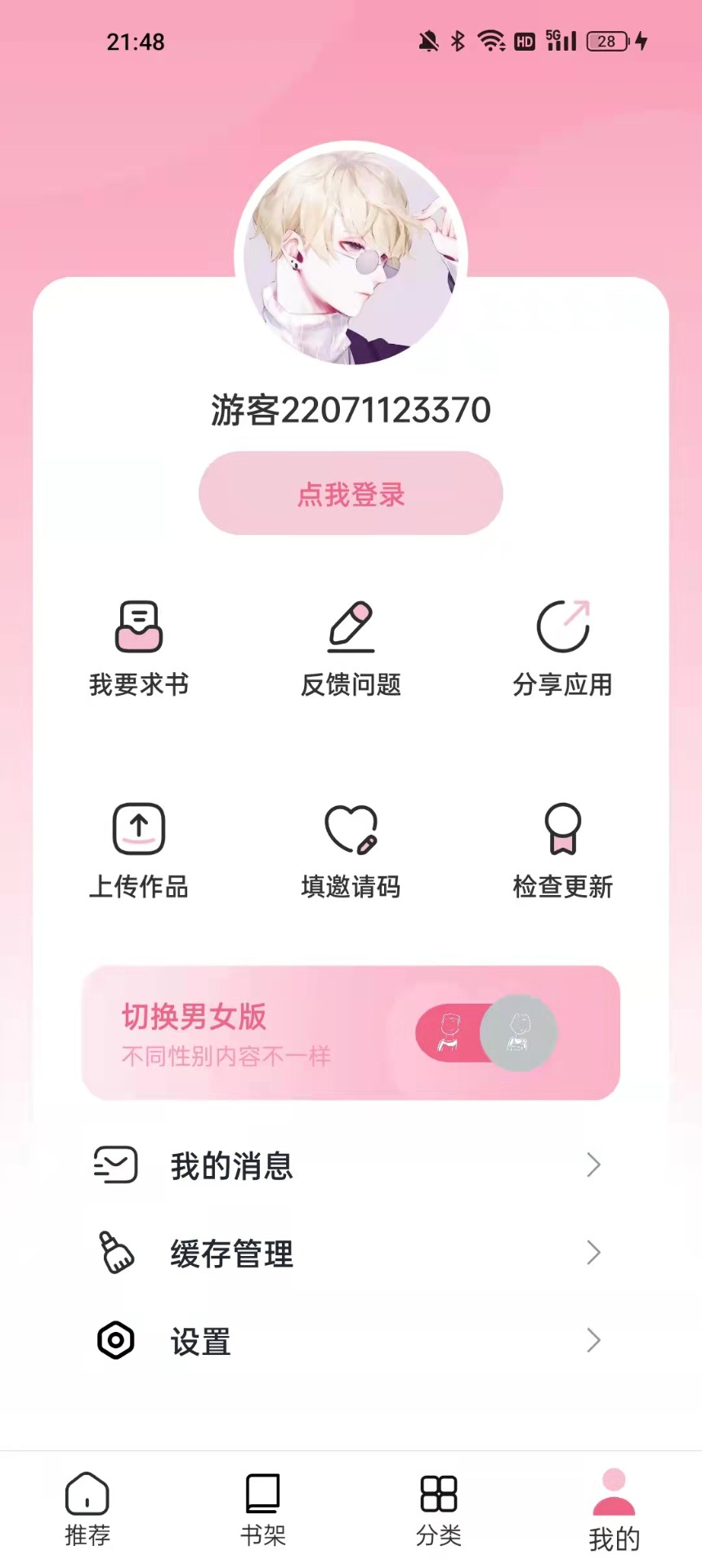The height and width of the screenshot is (1568, 702).
Task: Switch to the 推荐 tab
Action: point(87,1510)
